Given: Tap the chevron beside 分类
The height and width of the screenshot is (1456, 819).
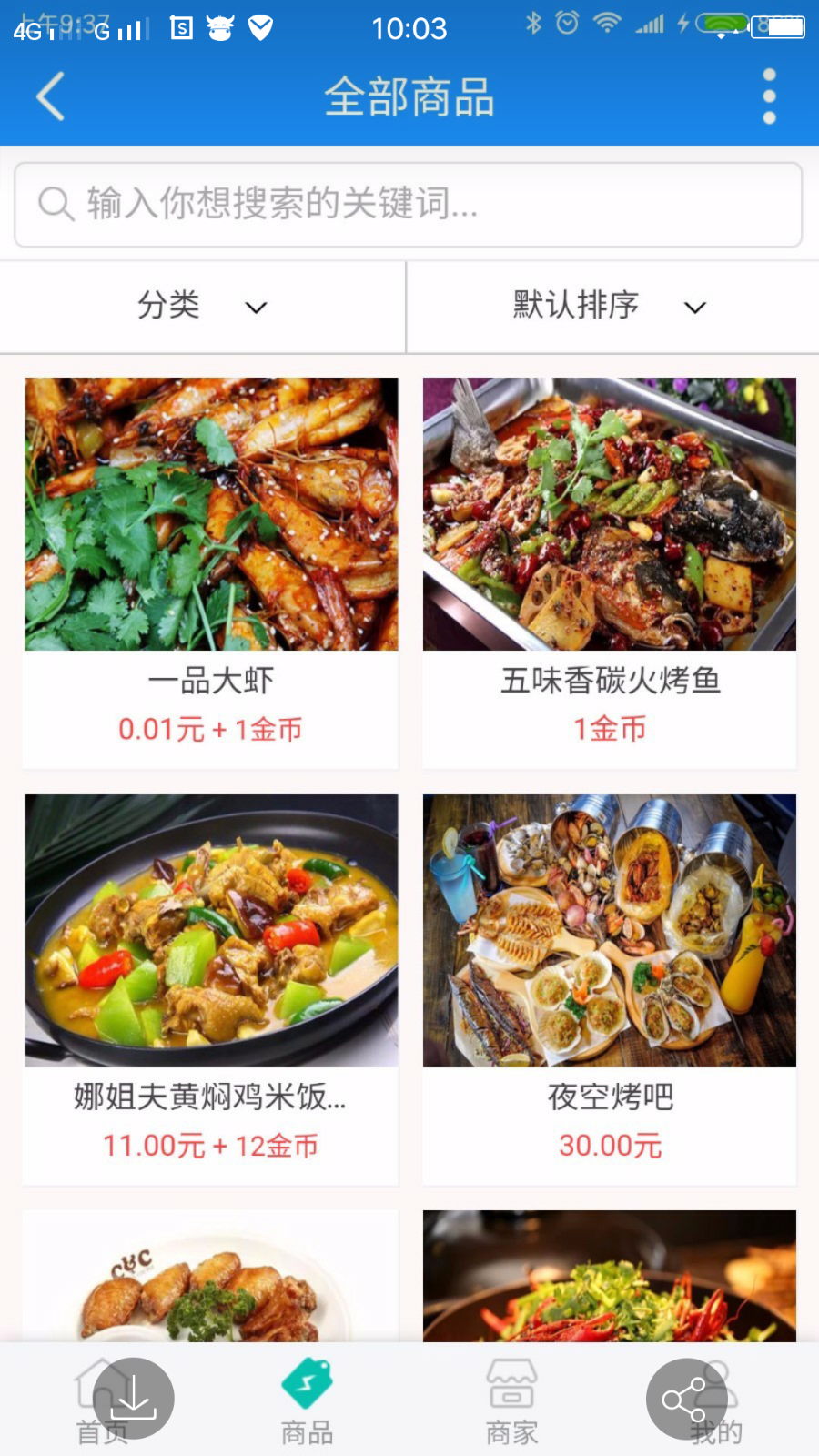Looking at the screenshot, I should pos(256,308).
